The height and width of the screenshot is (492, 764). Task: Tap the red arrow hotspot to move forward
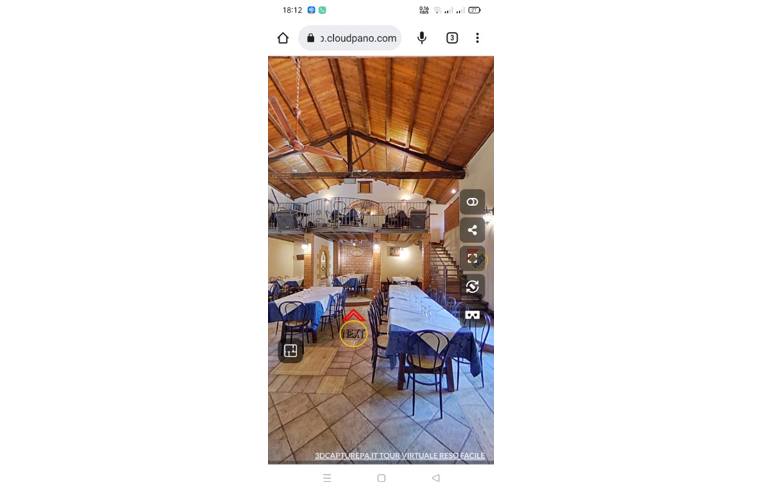pyautogui.click(x=353, y=317)
